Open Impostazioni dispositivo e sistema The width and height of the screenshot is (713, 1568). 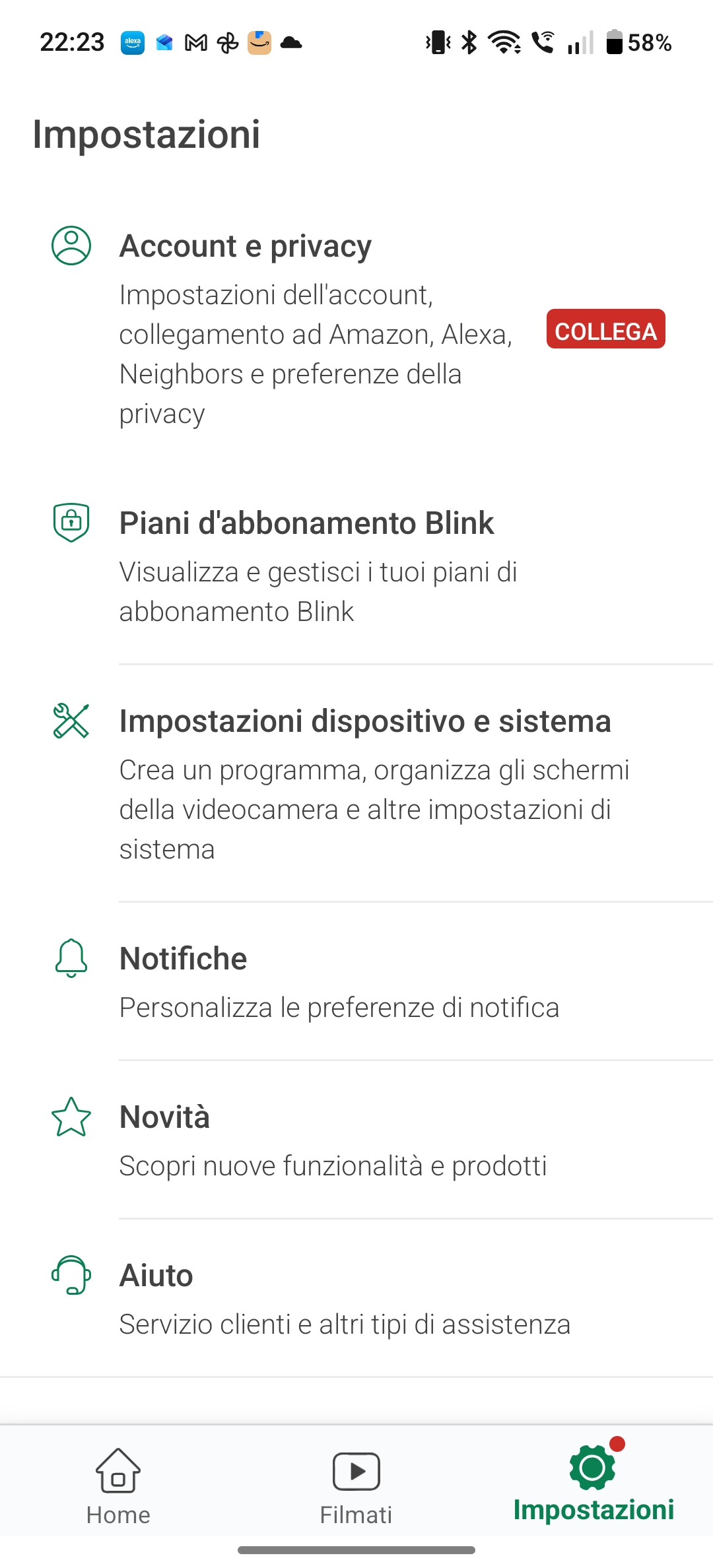click(364, 721)
